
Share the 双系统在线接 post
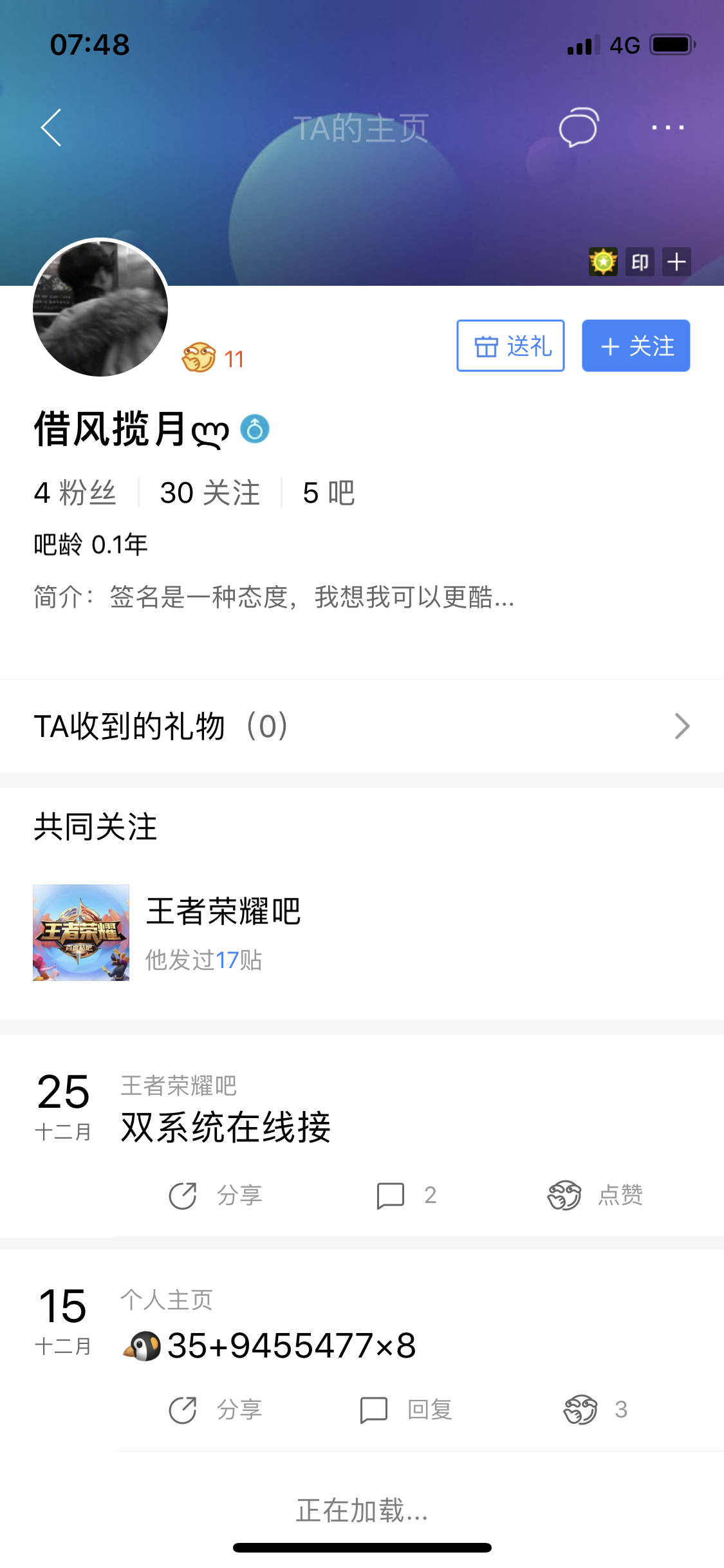pyautogui.click(x=215, y=1195)
